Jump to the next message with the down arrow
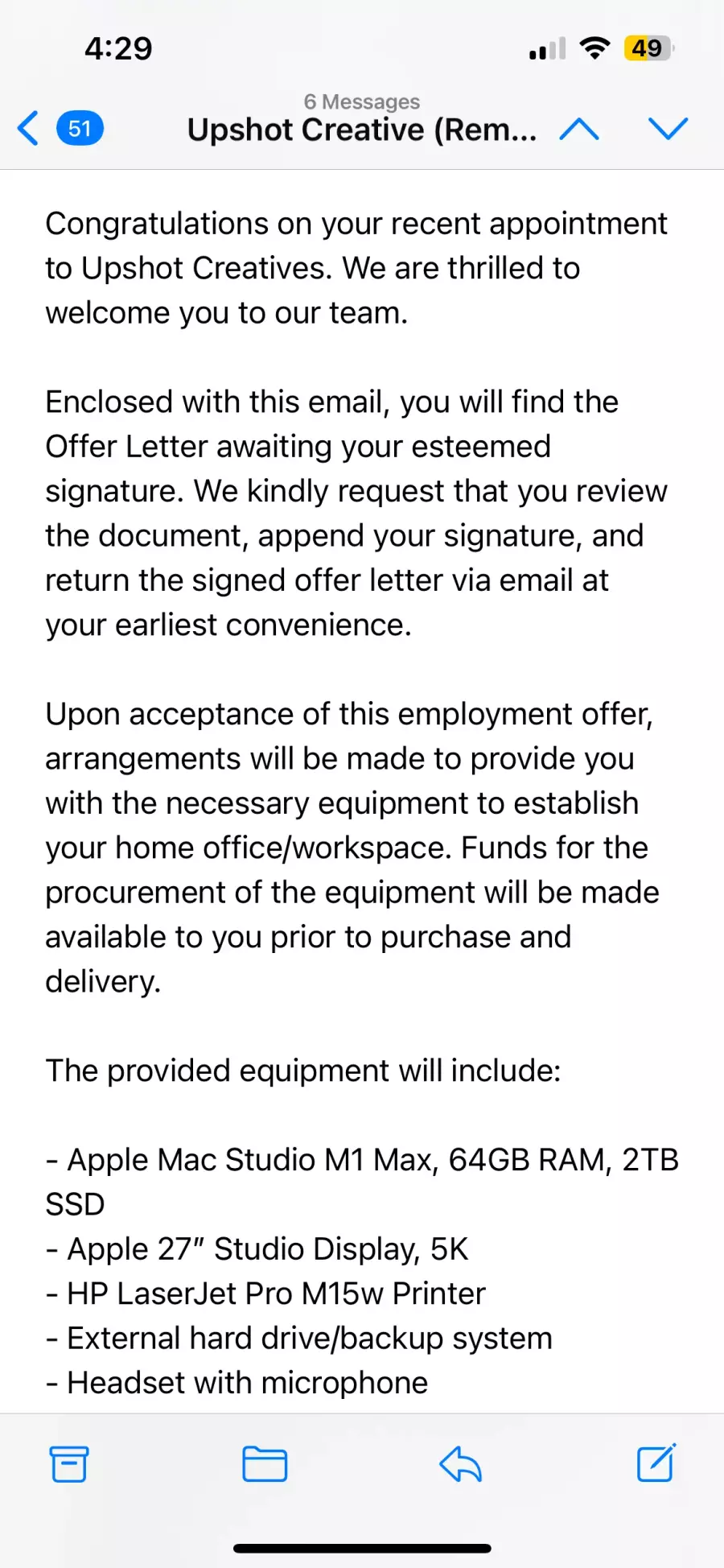Screen dimensions: 724x1568 [x=668, y=129]
